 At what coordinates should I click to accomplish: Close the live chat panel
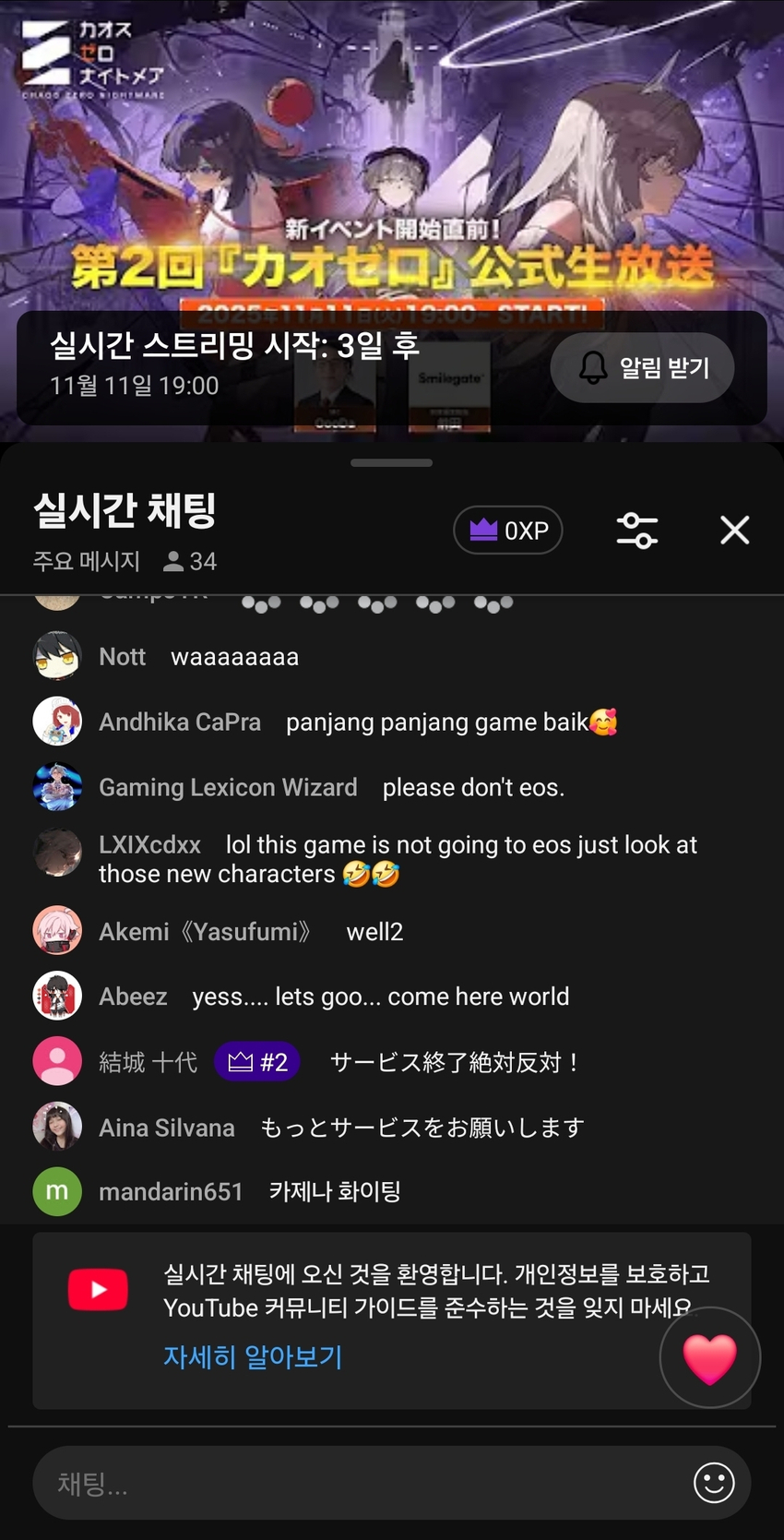(734, 531)
